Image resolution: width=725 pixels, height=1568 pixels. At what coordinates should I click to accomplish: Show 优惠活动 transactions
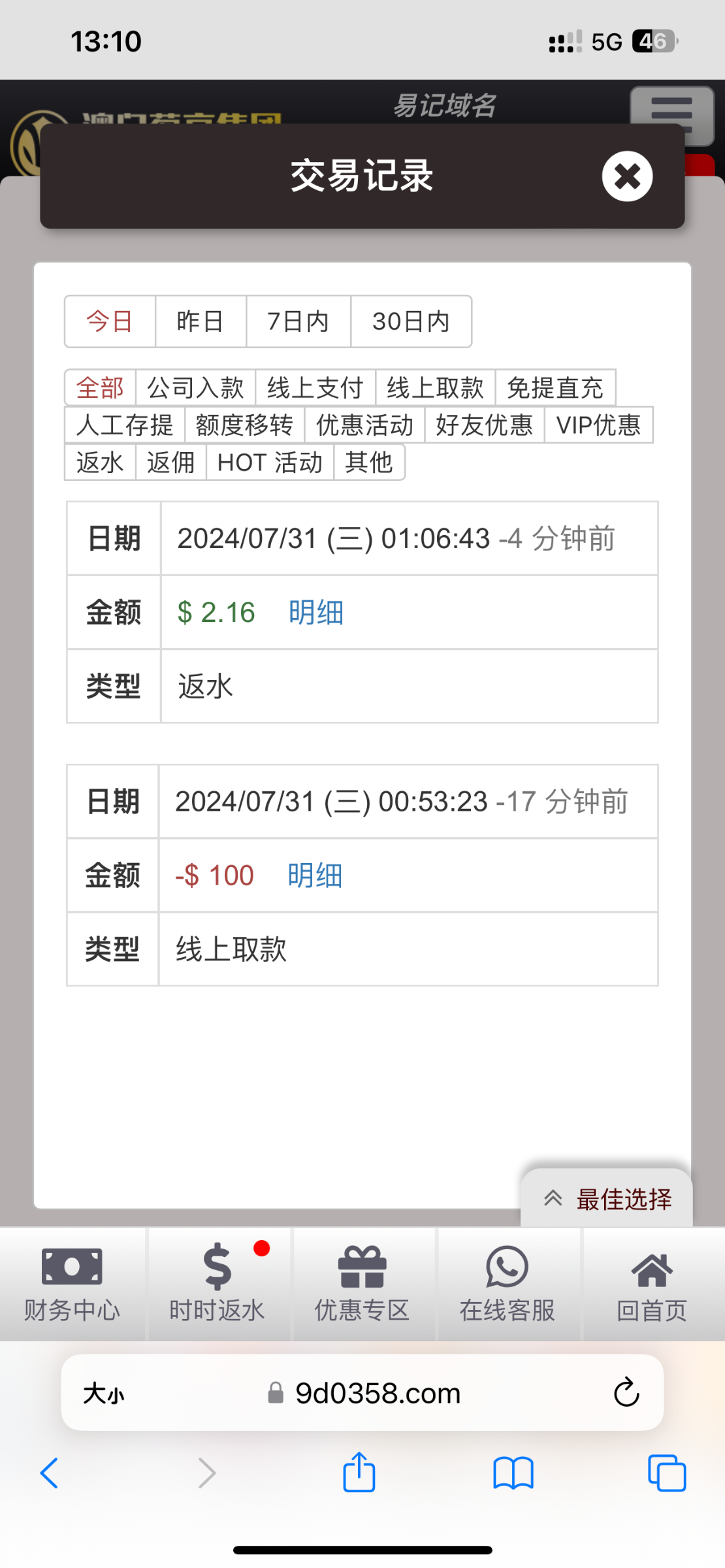pyautogui.click(x=364, y=425)
